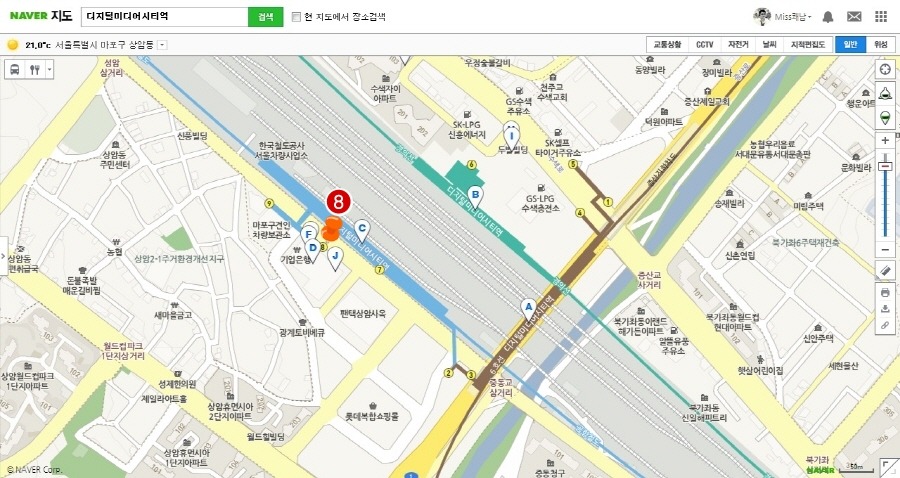Turn on the CCTV layer
Screen dimensions: 900x478
pos(705,45)
